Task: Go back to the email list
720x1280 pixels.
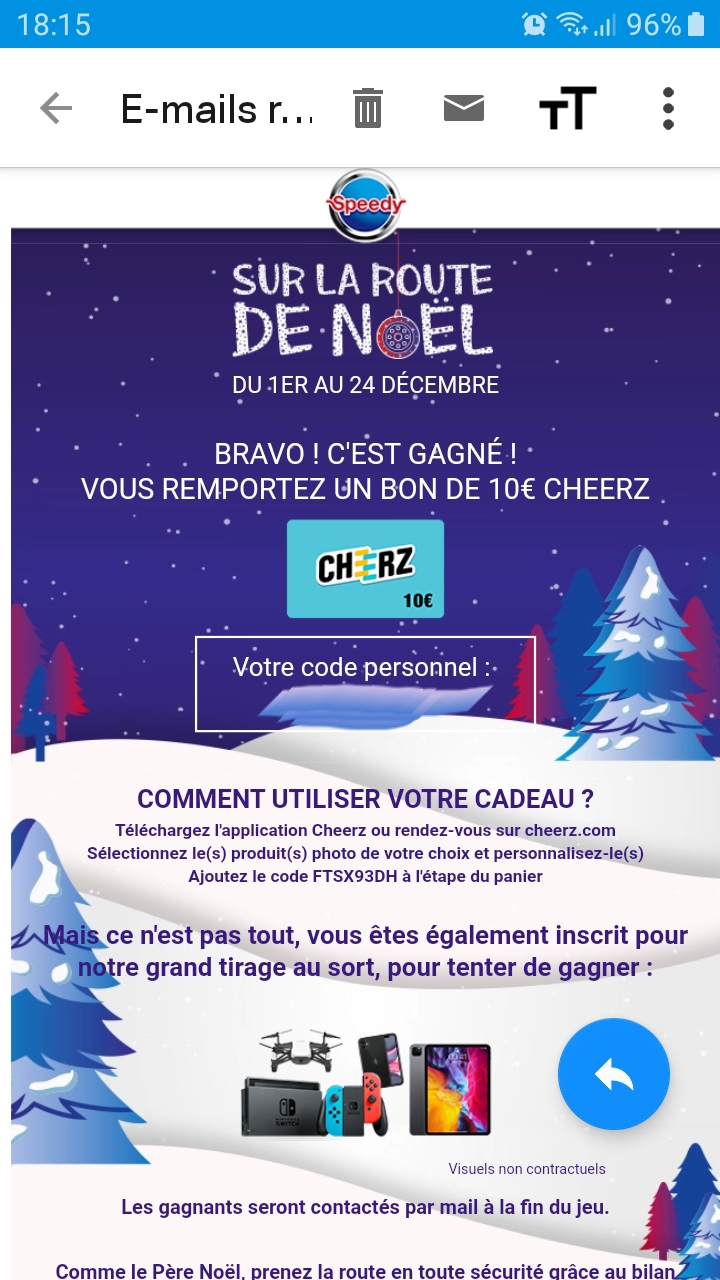Action: click(x=56, y=108)
